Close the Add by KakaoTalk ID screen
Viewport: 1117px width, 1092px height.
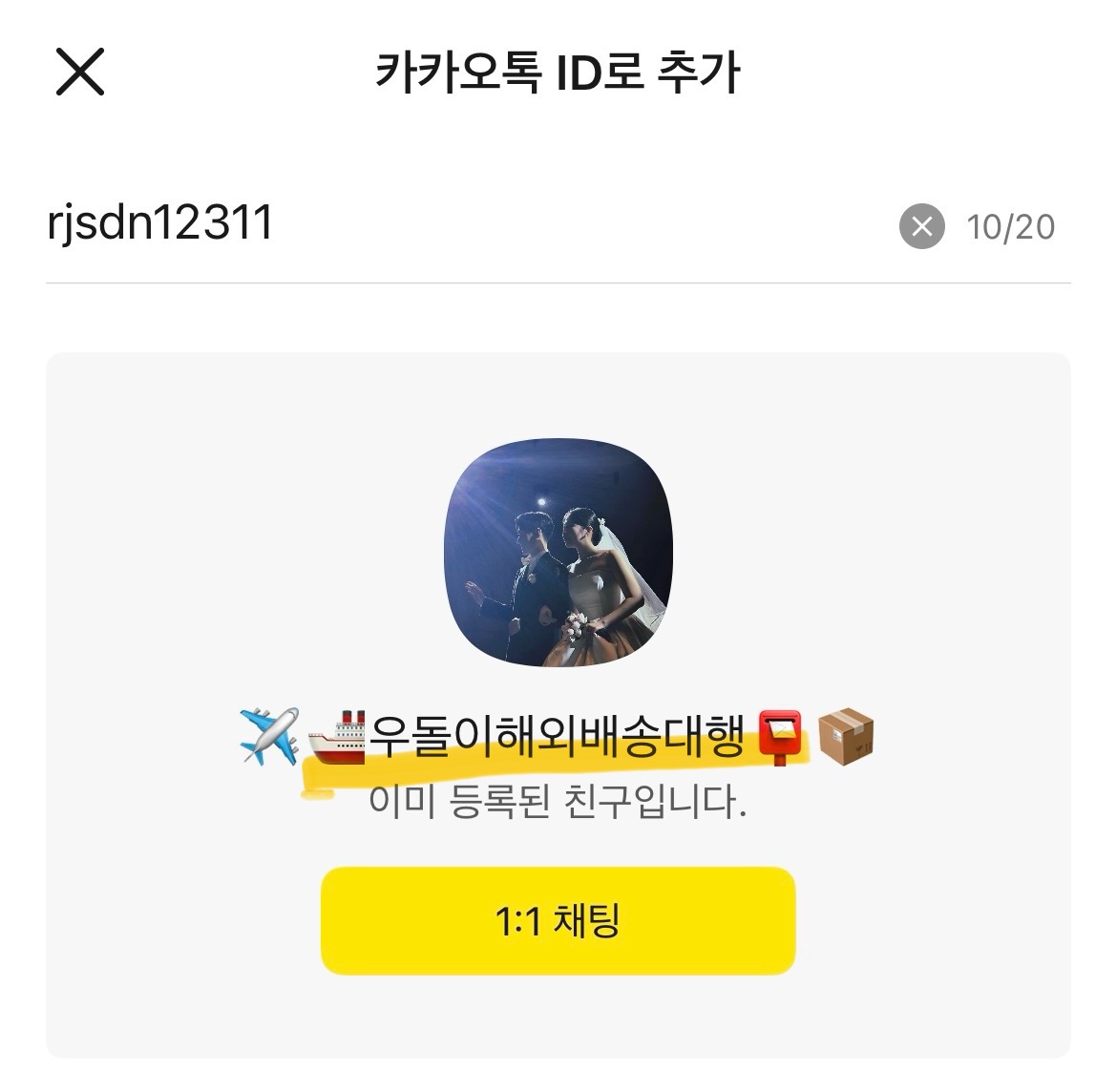click(80, 72)
